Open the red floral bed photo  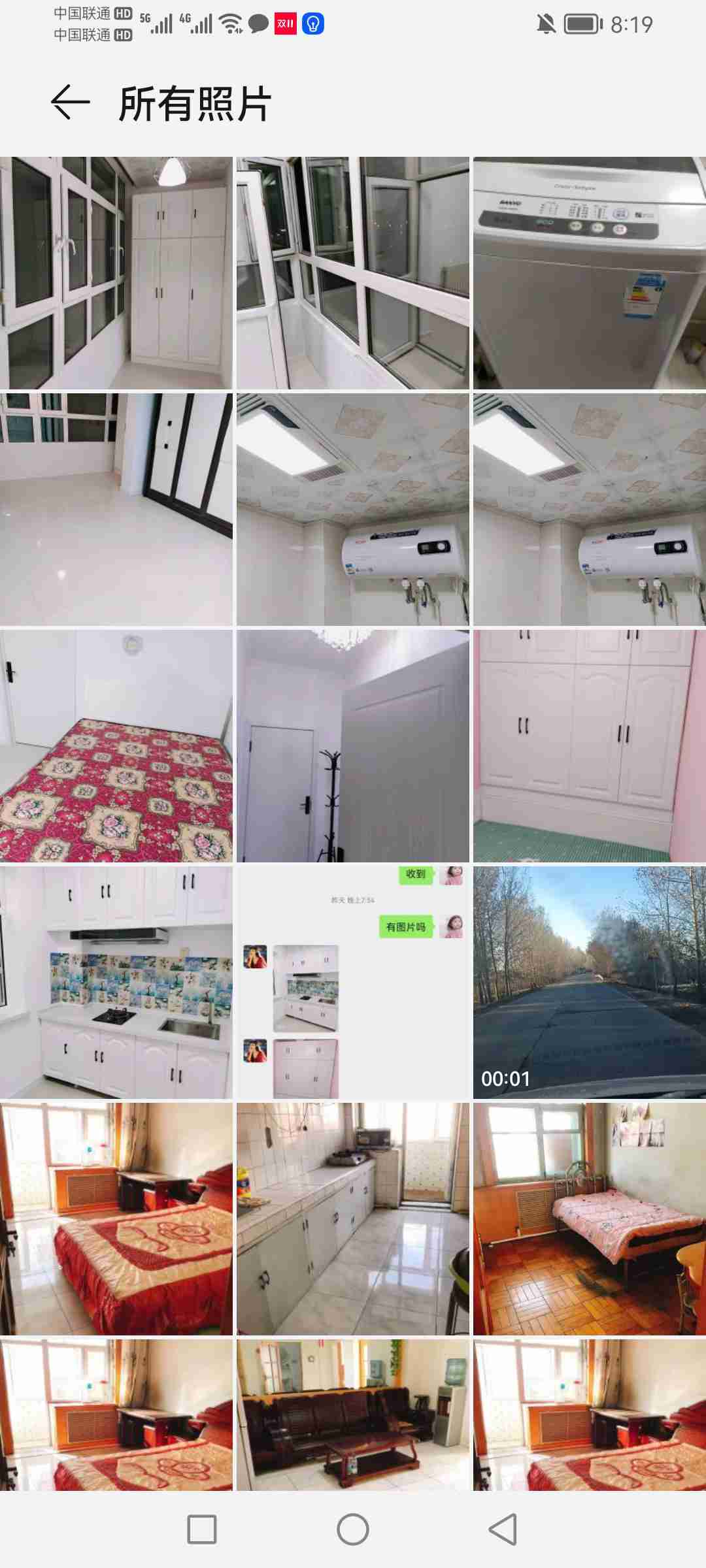click(116, 745)
